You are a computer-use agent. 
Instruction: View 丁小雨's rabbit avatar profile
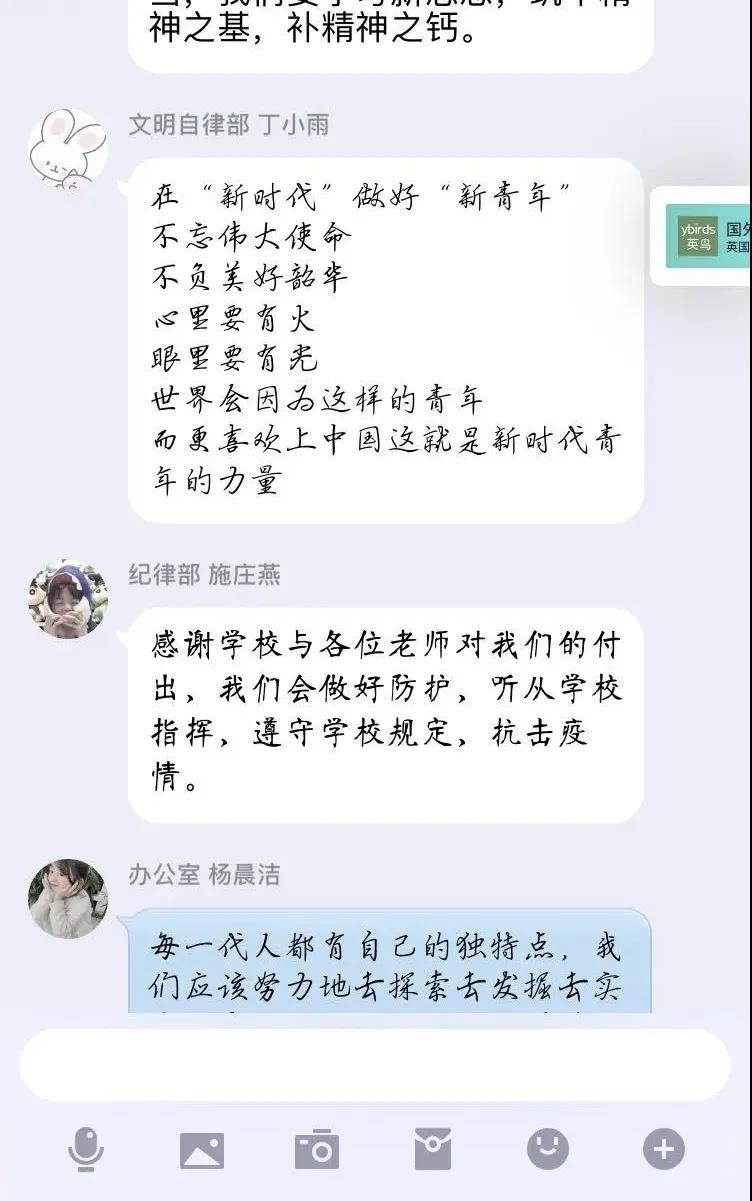point(68,148)
